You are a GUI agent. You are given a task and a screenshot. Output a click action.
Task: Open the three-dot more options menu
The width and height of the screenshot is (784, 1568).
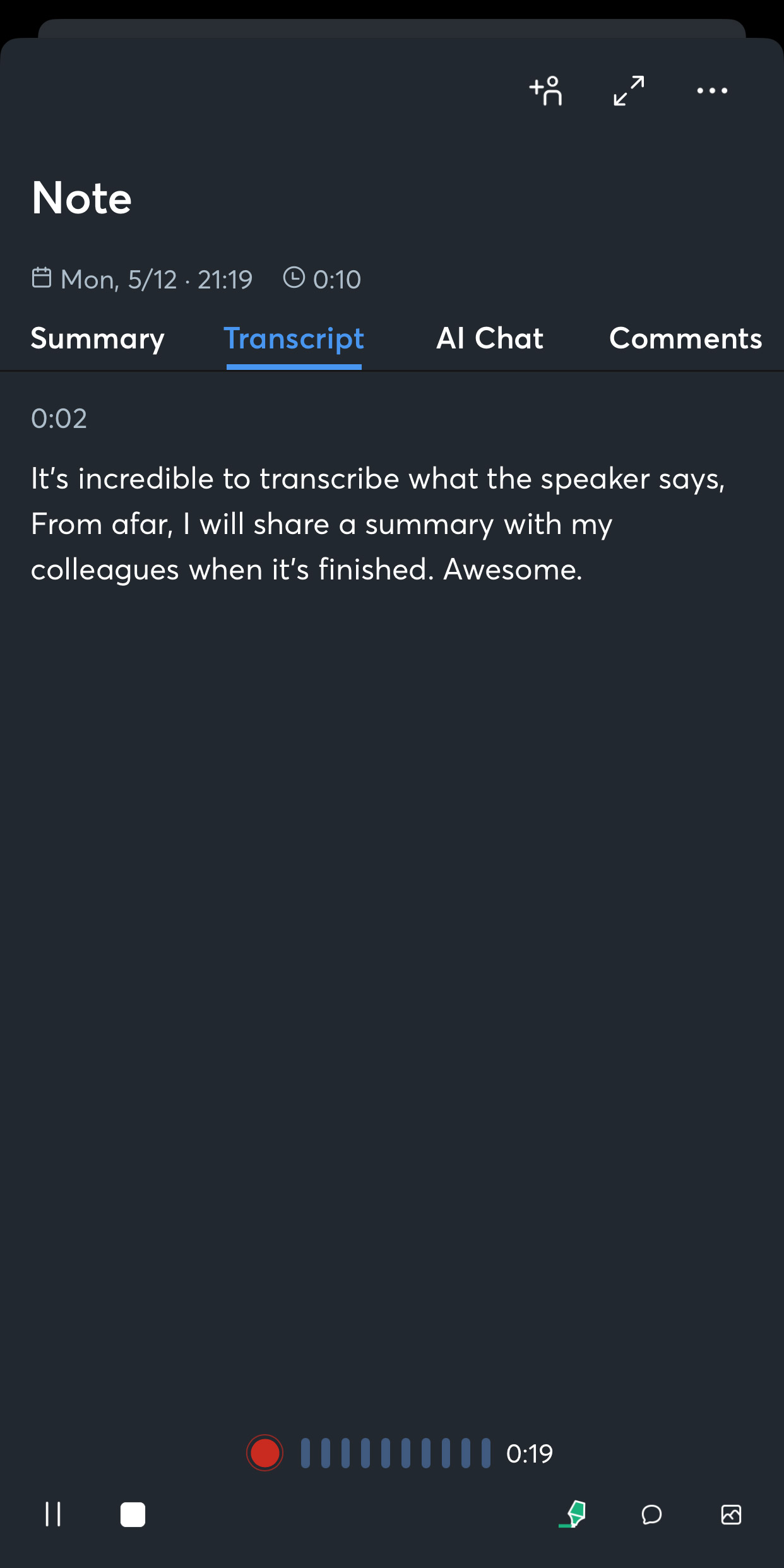click(712, 91)
